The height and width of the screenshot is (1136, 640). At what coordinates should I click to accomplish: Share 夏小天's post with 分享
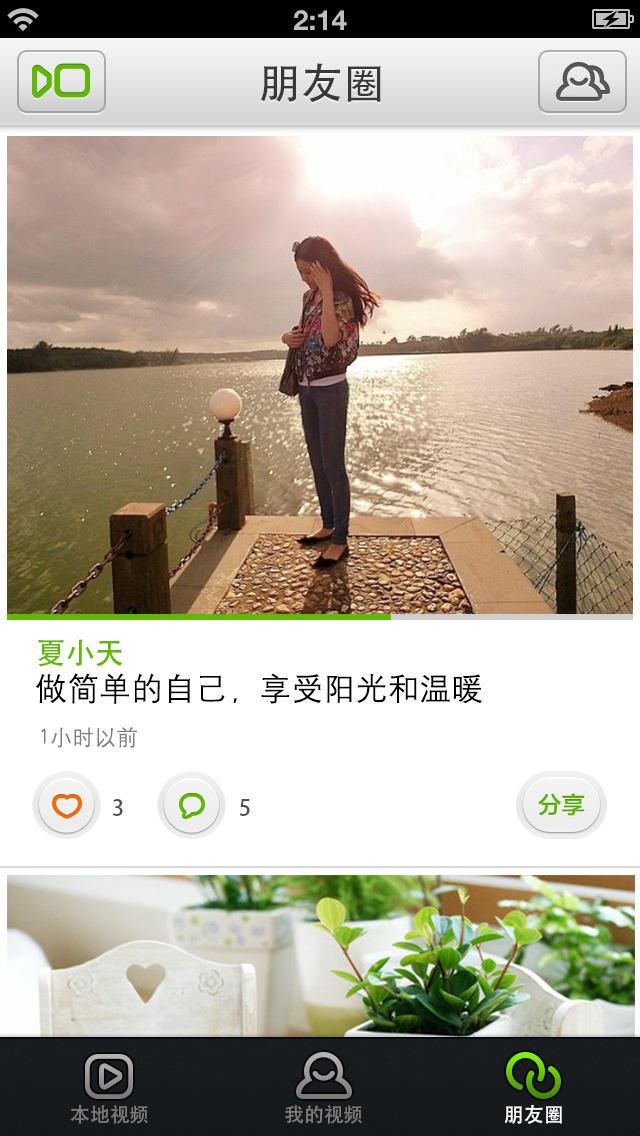pos(561,804)
